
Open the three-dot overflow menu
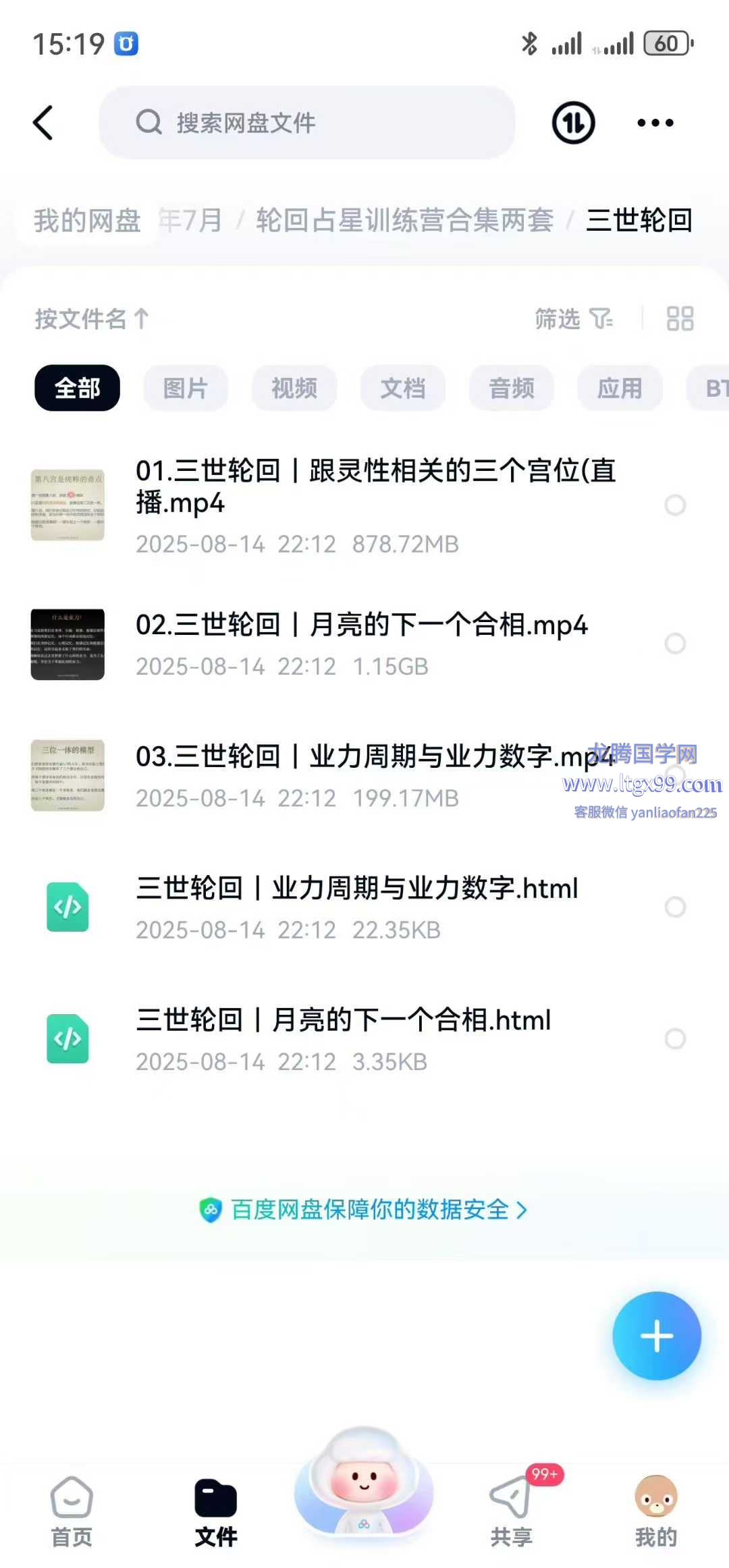pyautogui.click(x=655, y=123)
